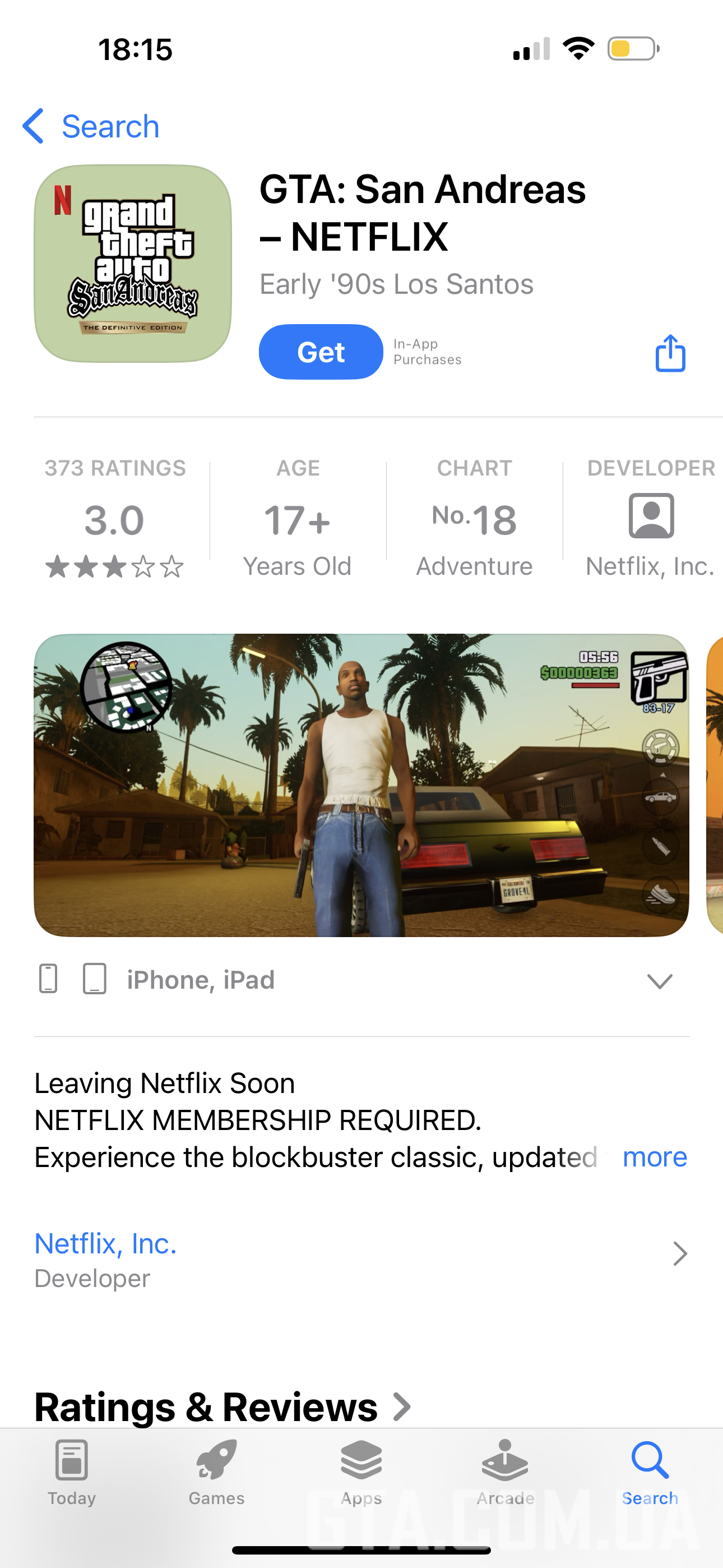
Task: Tap Get to download GTA: San Andreas
Action: 321,352
